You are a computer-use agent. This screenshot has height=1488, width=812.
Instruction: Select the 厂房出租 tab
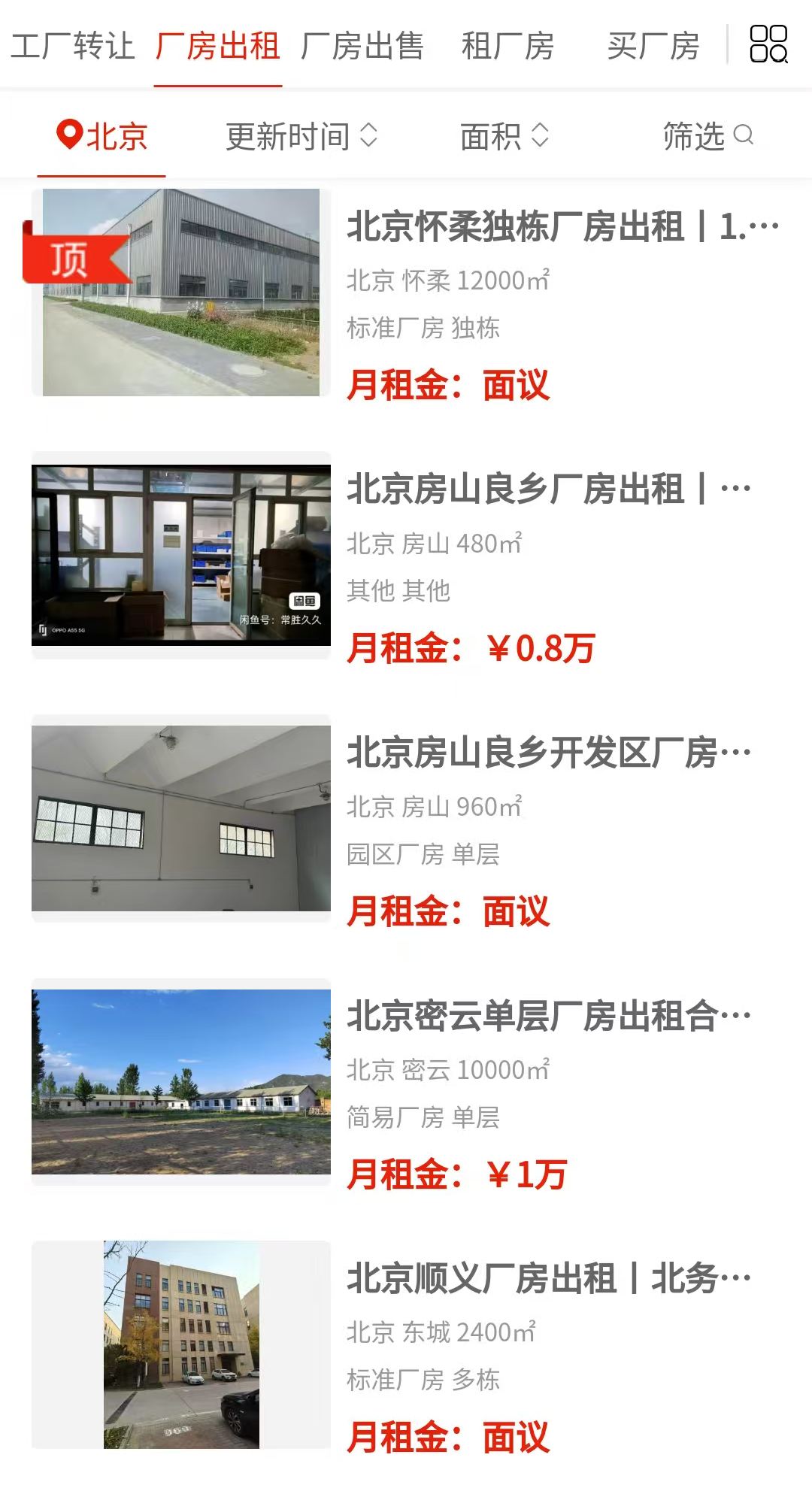click(218, 47)
